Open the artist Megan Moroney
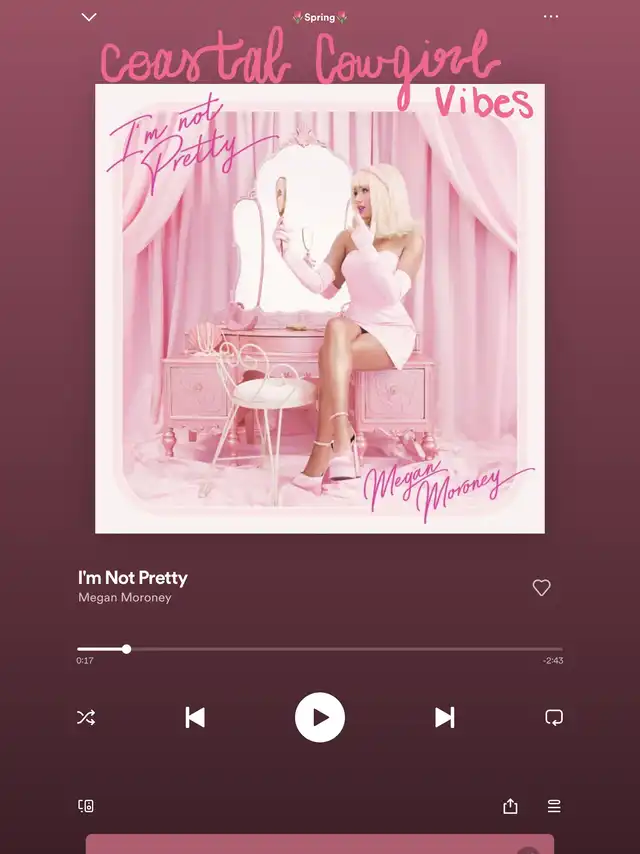The image size is (640, 854). (125, 597)
